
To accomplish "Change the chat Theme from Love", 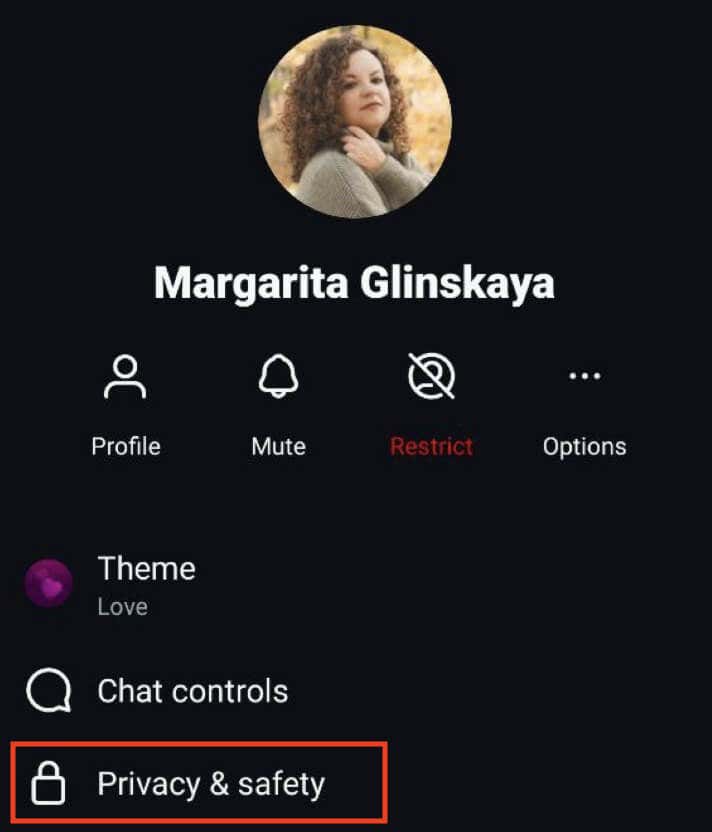I will click(145, 584).
